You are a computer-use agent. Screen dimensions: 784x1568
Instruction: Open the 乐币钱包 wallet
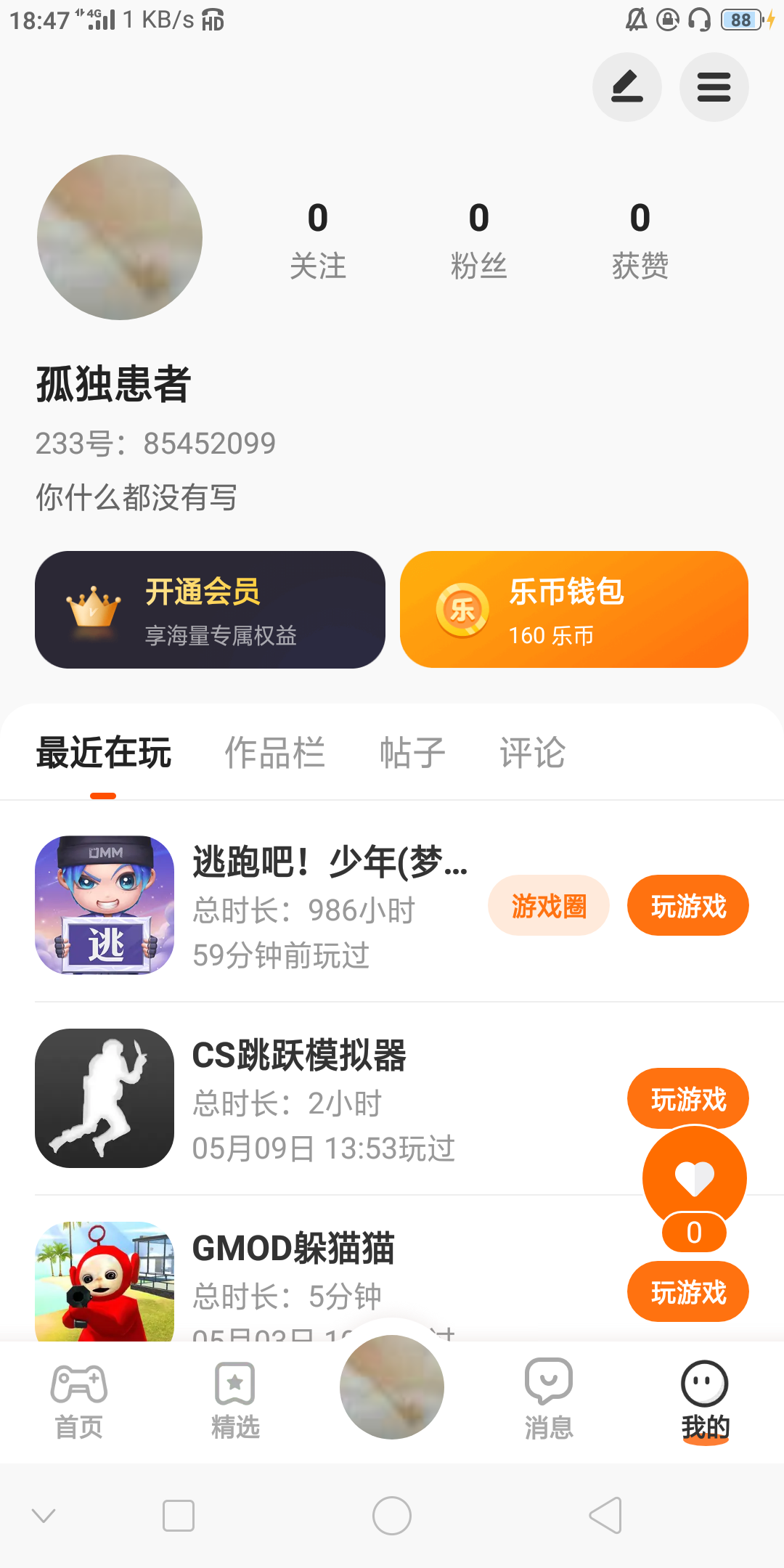coord(573,610)
